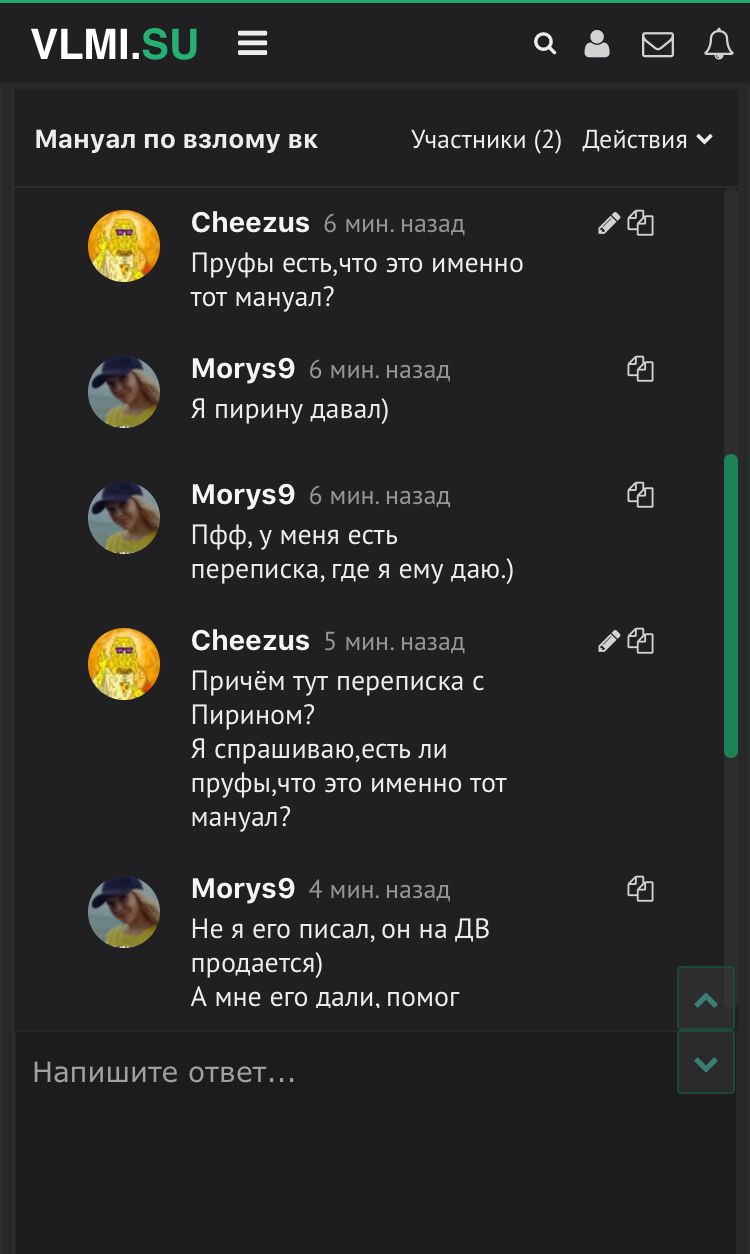Expand the Действия dropdown
This screenshot has height=1254, width=750.
[647, 140]
